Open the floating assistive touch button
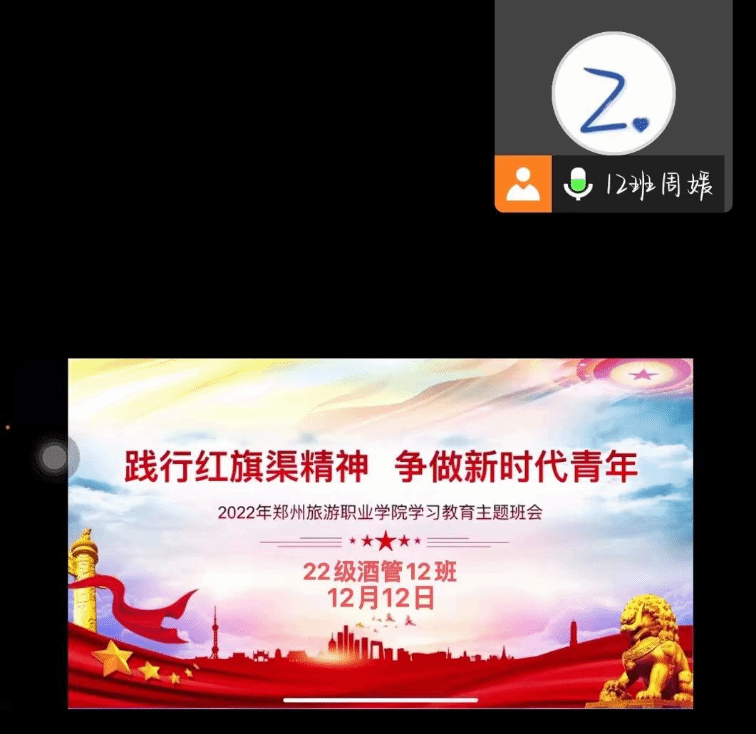 pyautogui.click(x=54, y=458)
